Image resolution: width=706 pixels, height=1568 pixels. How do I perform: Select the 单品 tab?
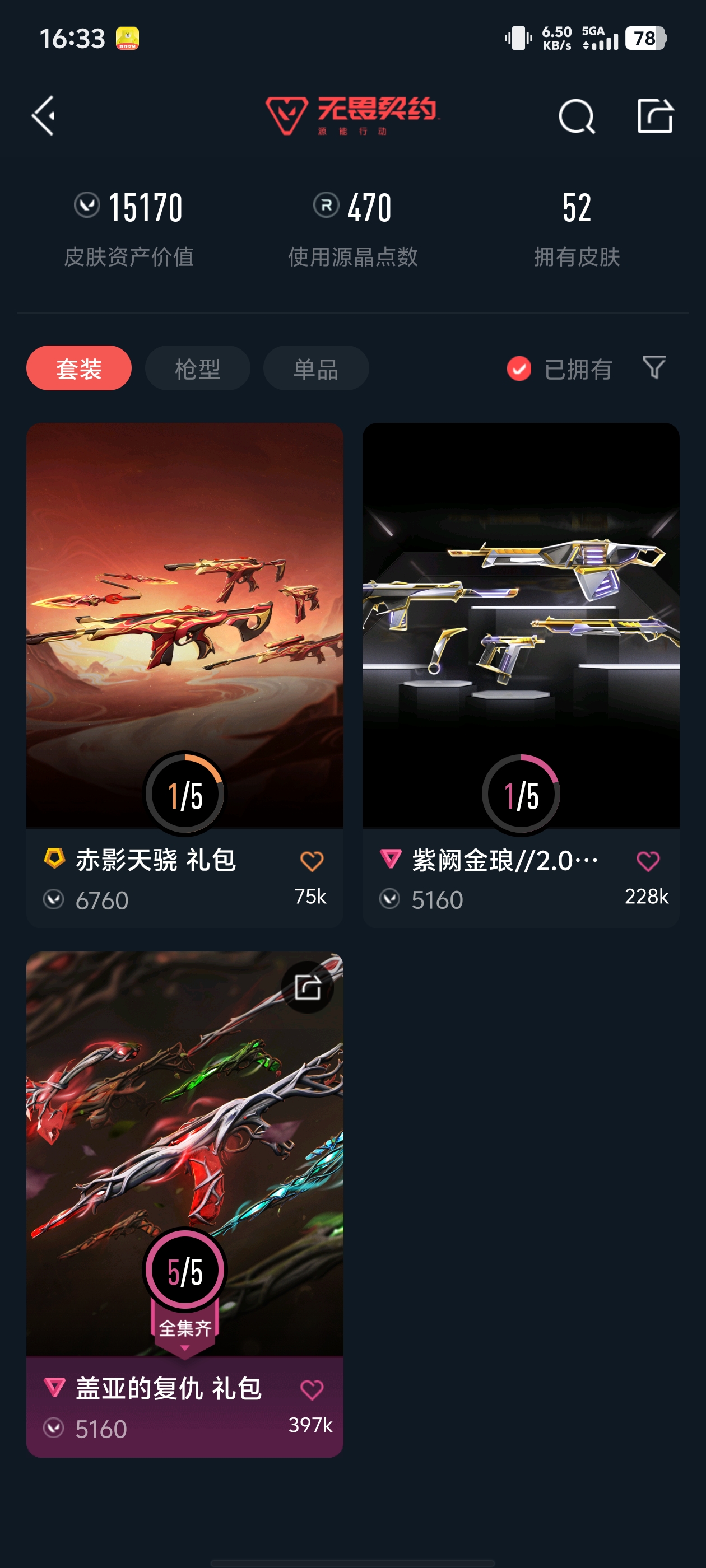point(315,368)
